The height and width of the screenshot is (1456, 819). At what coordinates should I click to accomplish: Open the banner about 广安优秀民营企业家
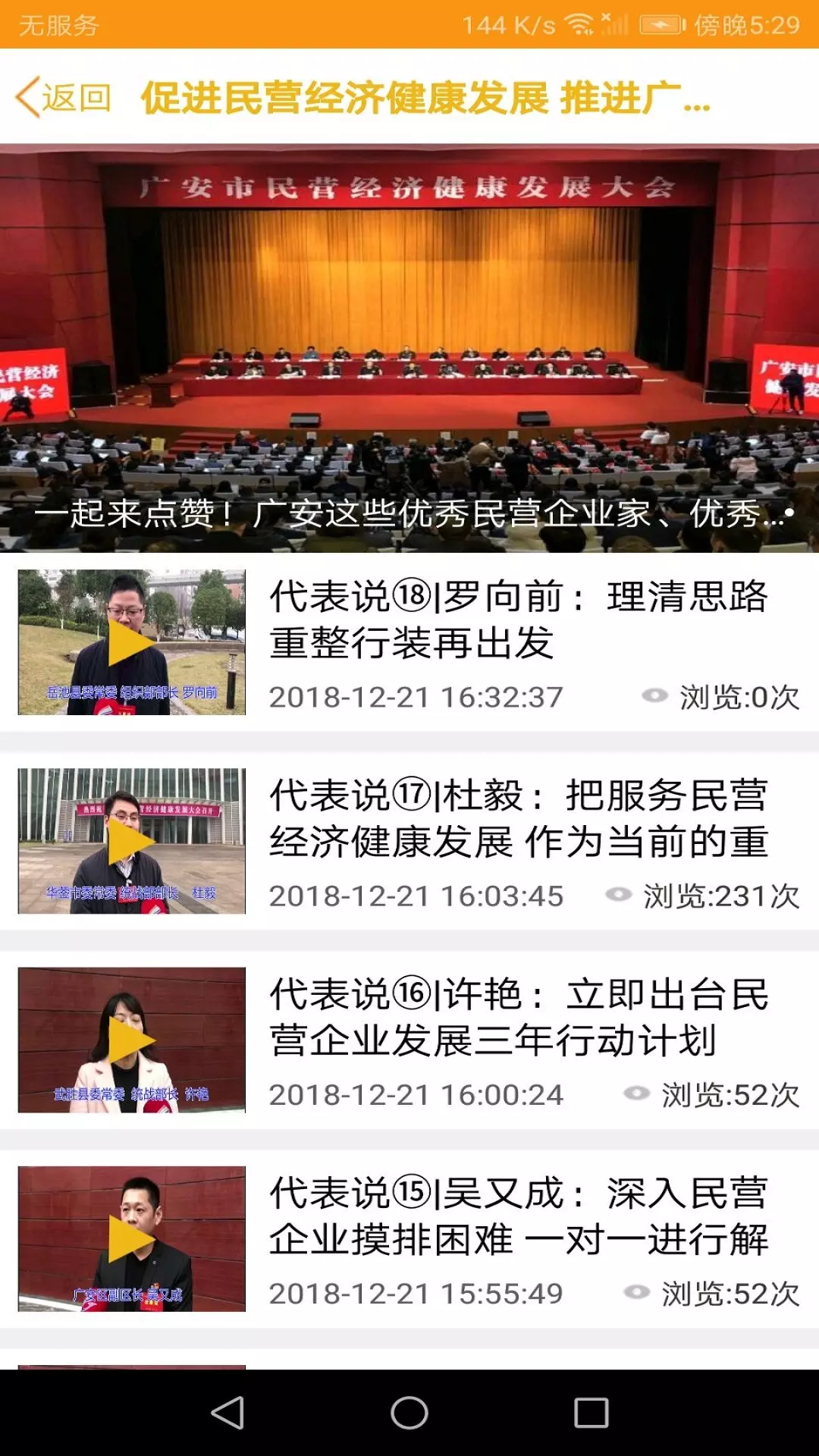tap(409, 348)
